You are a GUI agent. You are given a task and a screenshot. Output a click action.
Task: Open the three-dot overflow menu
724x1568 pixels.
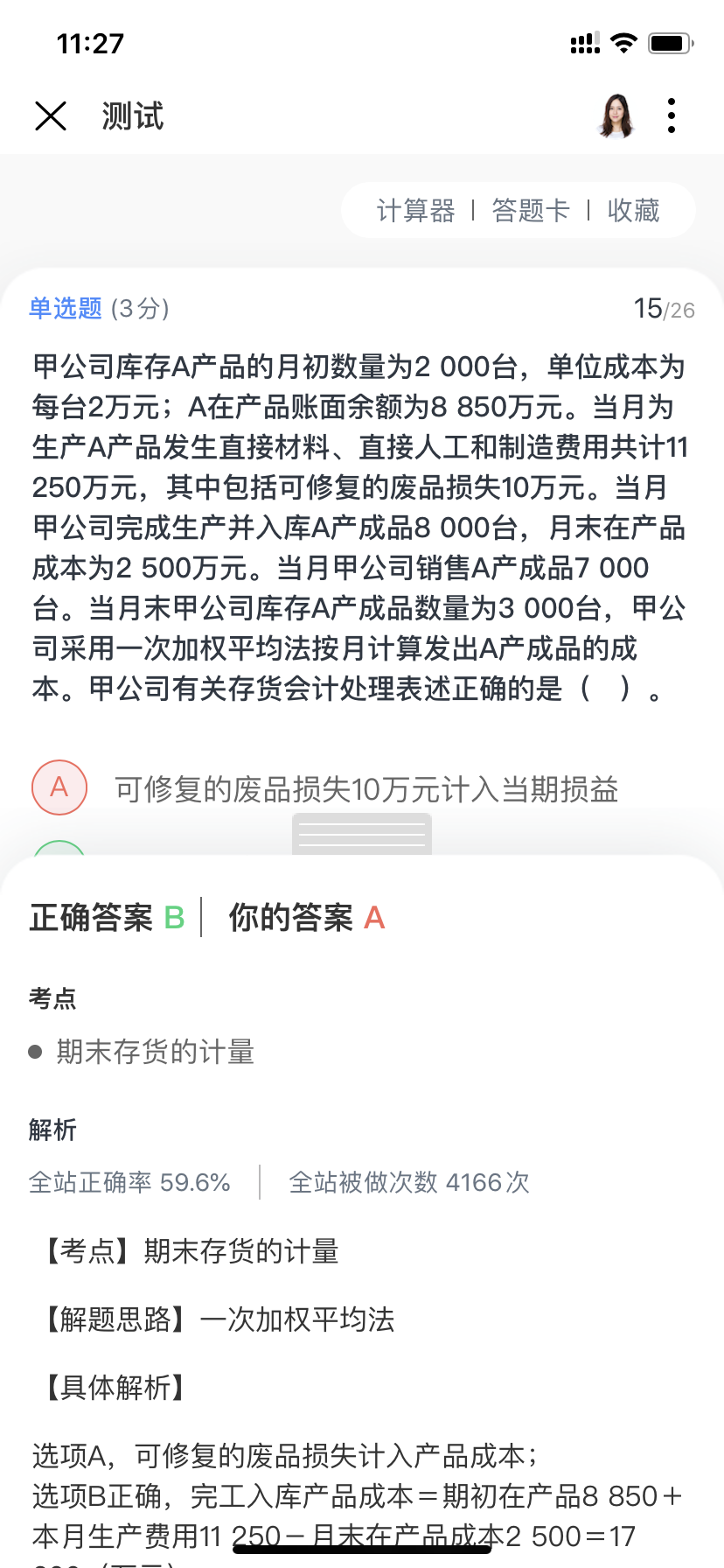pos(671,115)
